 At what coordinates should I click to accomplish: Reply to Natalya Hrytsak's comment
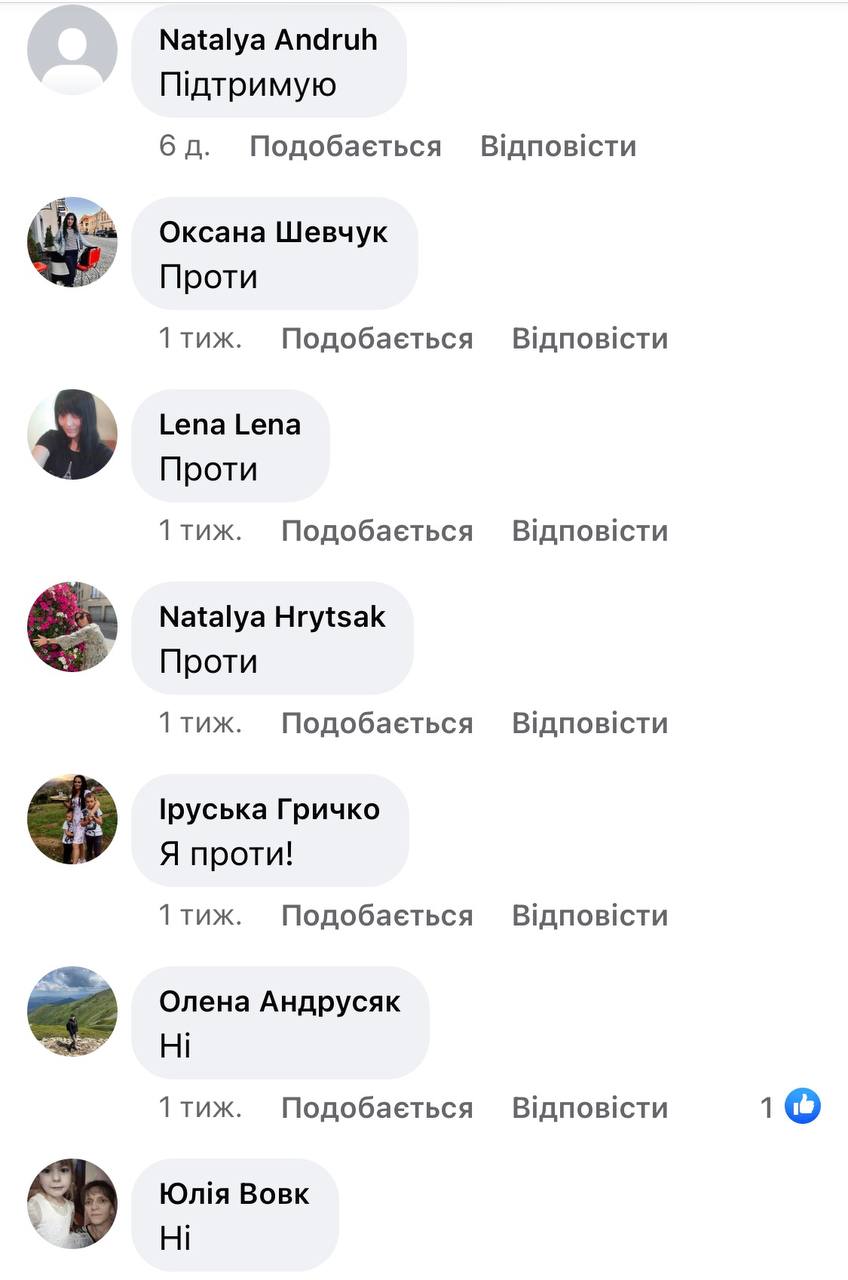(589, 723)
